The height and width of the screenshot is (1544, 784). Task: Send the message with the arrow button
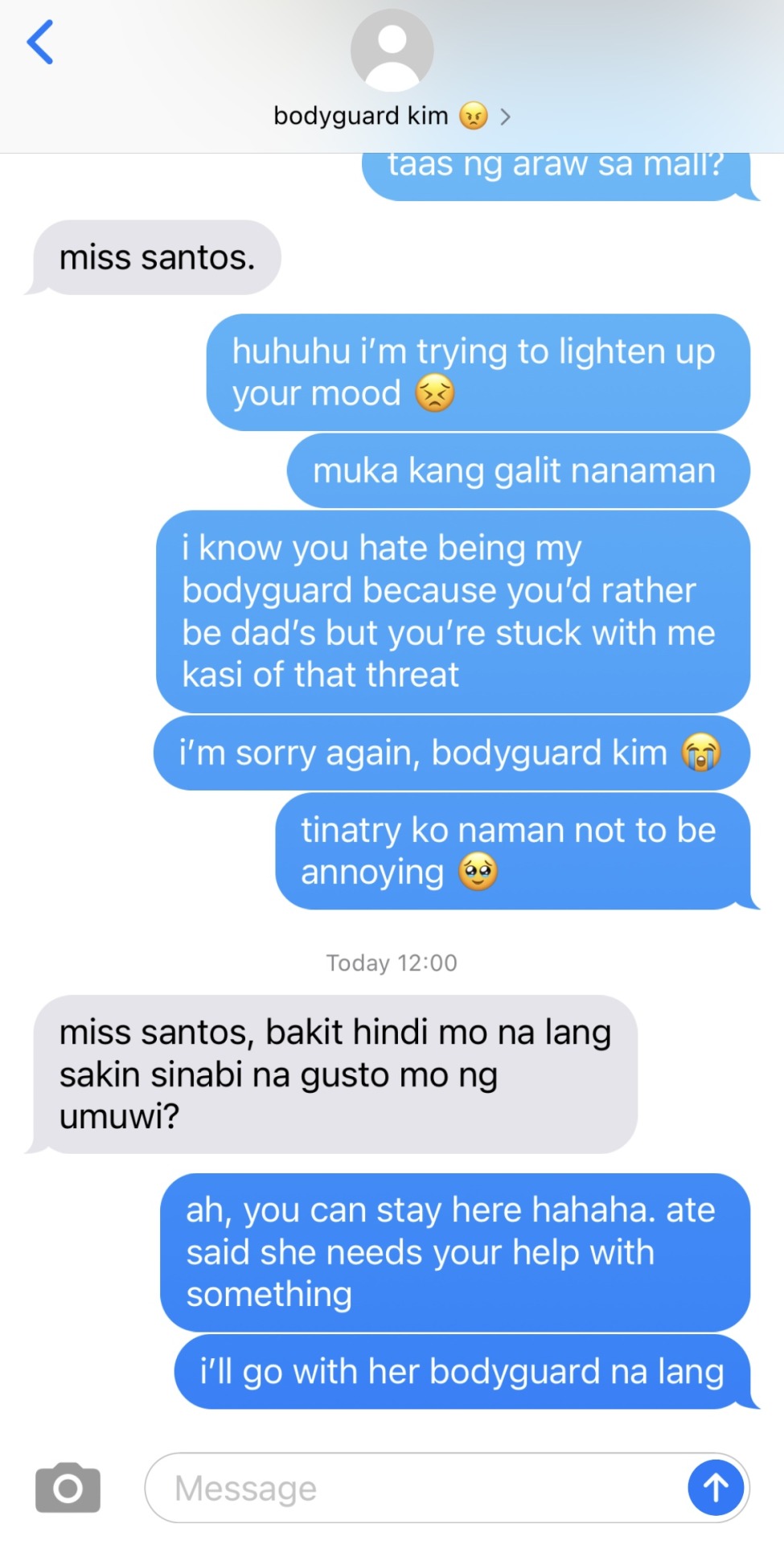[715, 1488]
